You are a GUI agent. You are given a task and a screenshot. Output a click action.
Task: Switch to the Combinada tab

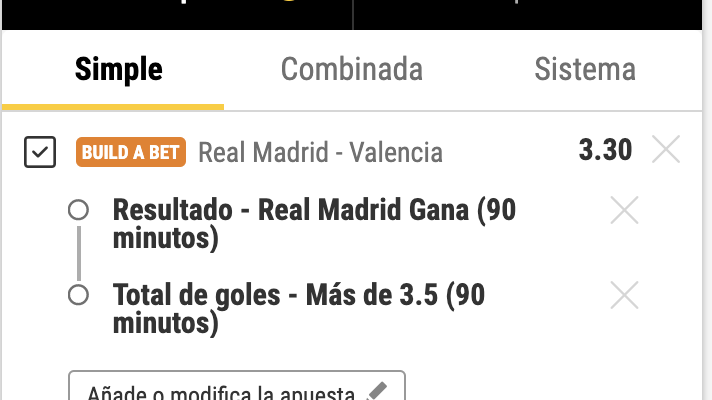point(351,70)
